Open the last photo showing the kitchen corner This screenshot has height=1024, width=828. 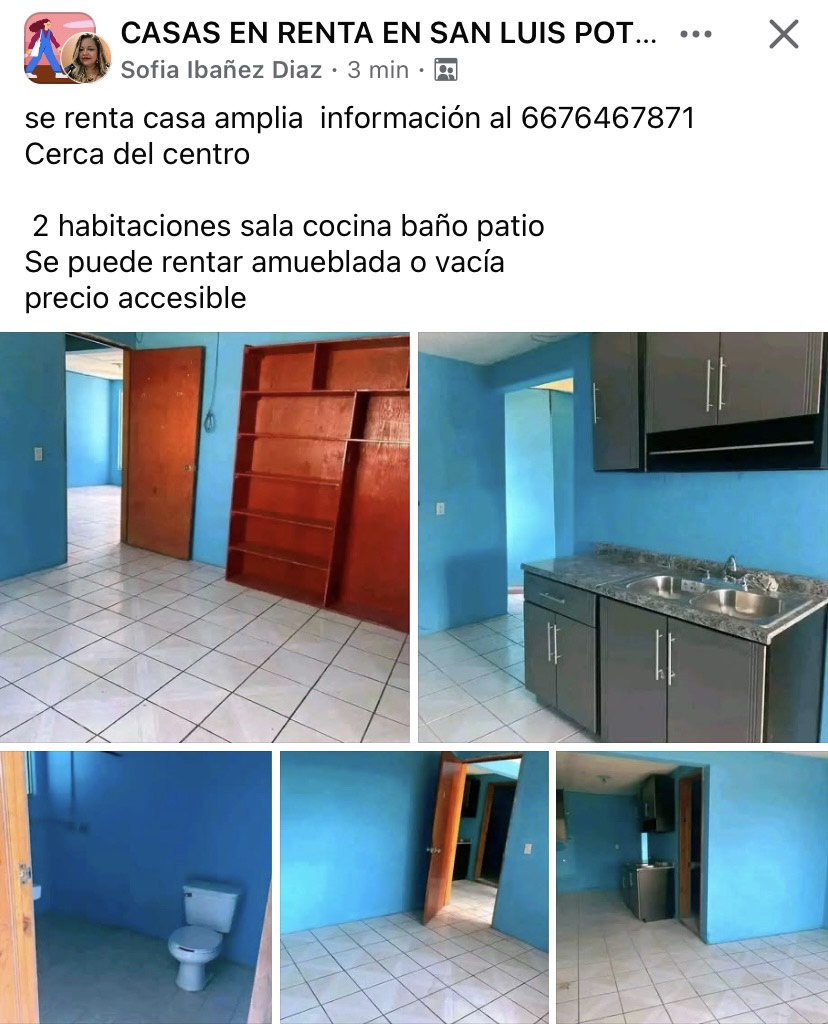pyautogui.click(x=691, y=887)
